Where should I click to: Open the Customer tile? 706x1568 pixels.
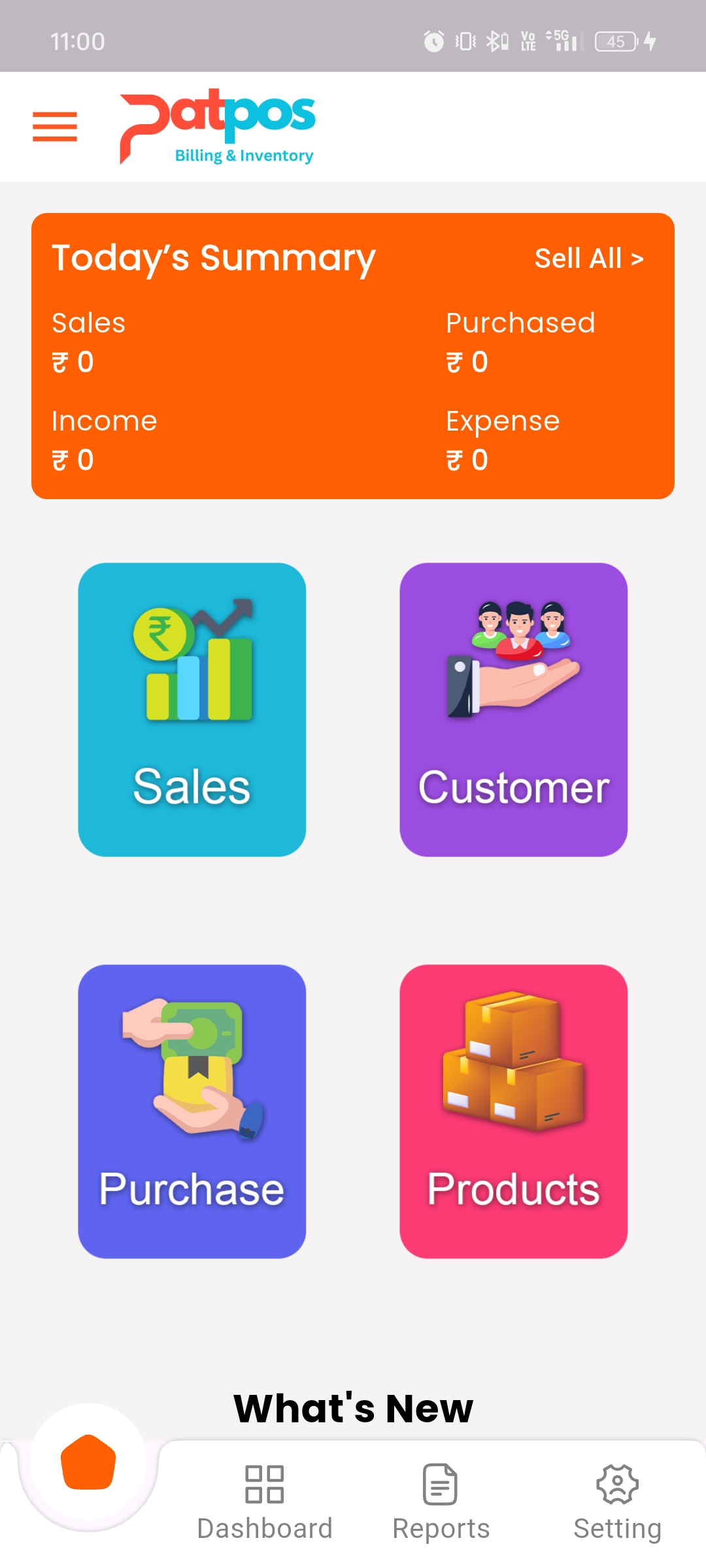pos(513,710)
